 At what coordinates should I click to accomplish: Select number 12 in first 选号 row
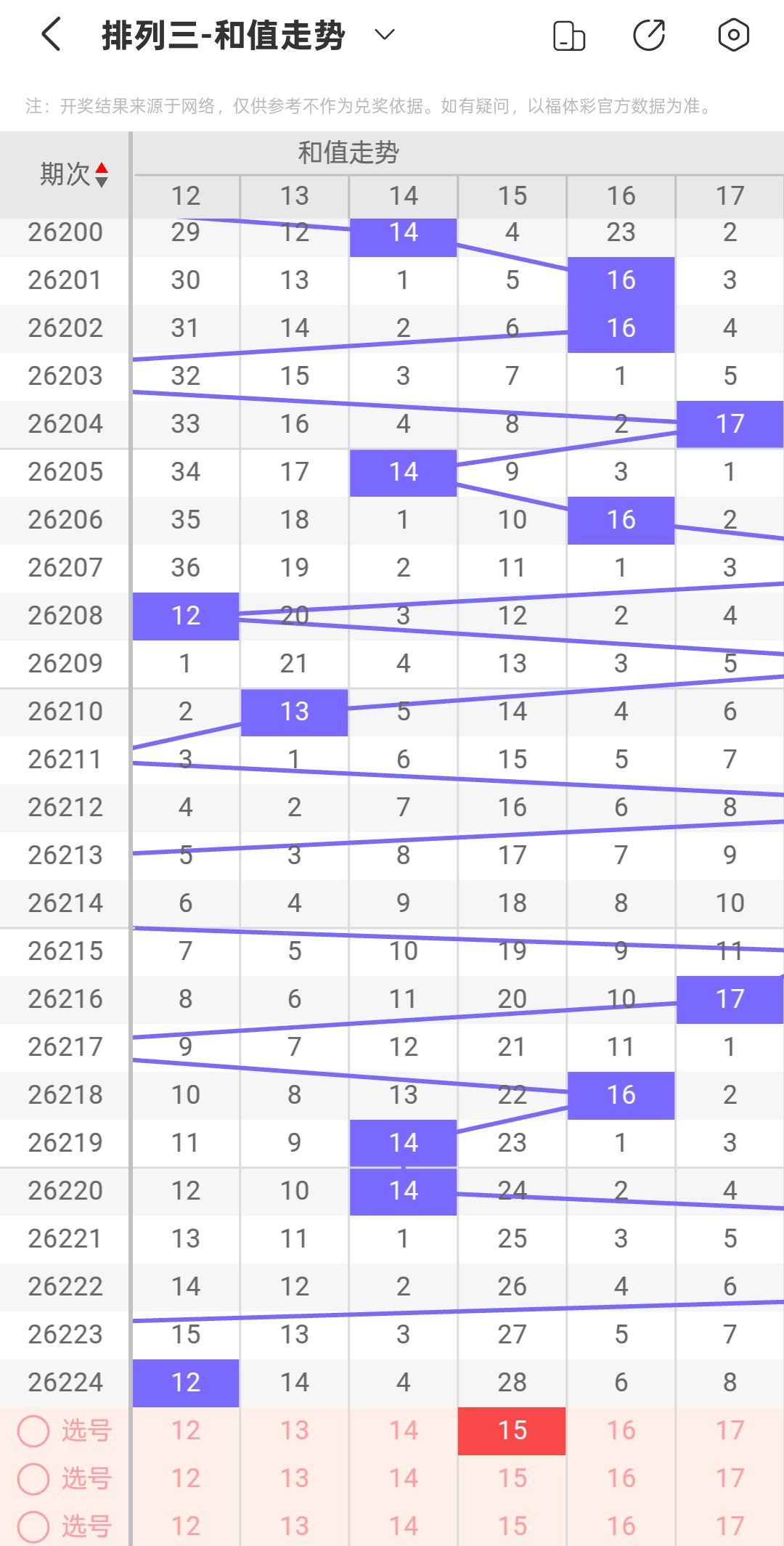186,1431
